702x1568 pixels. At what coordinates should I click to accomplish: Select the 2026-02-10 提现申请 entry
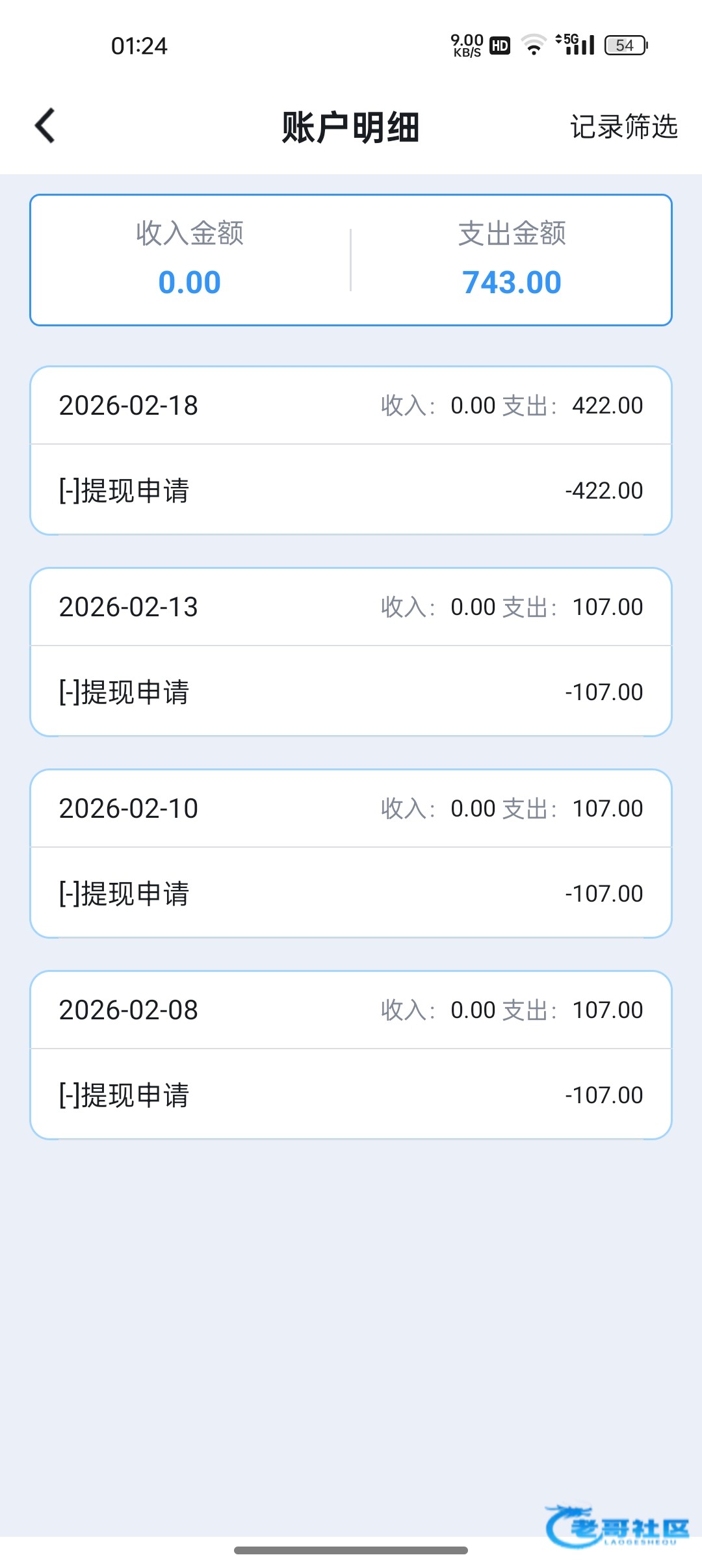tap(351, 893)
